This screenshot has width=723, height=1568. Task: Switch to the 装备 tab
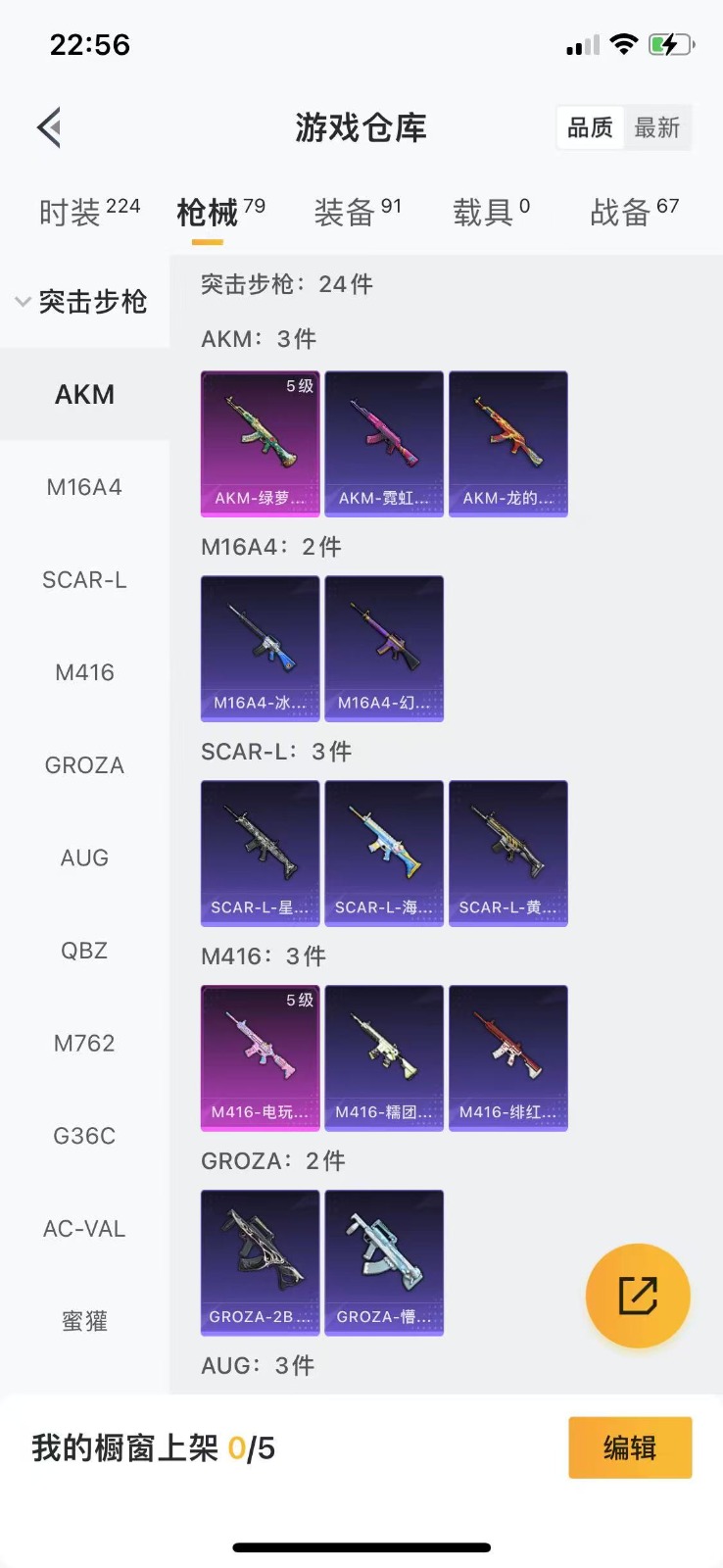(x=357, y=211)
